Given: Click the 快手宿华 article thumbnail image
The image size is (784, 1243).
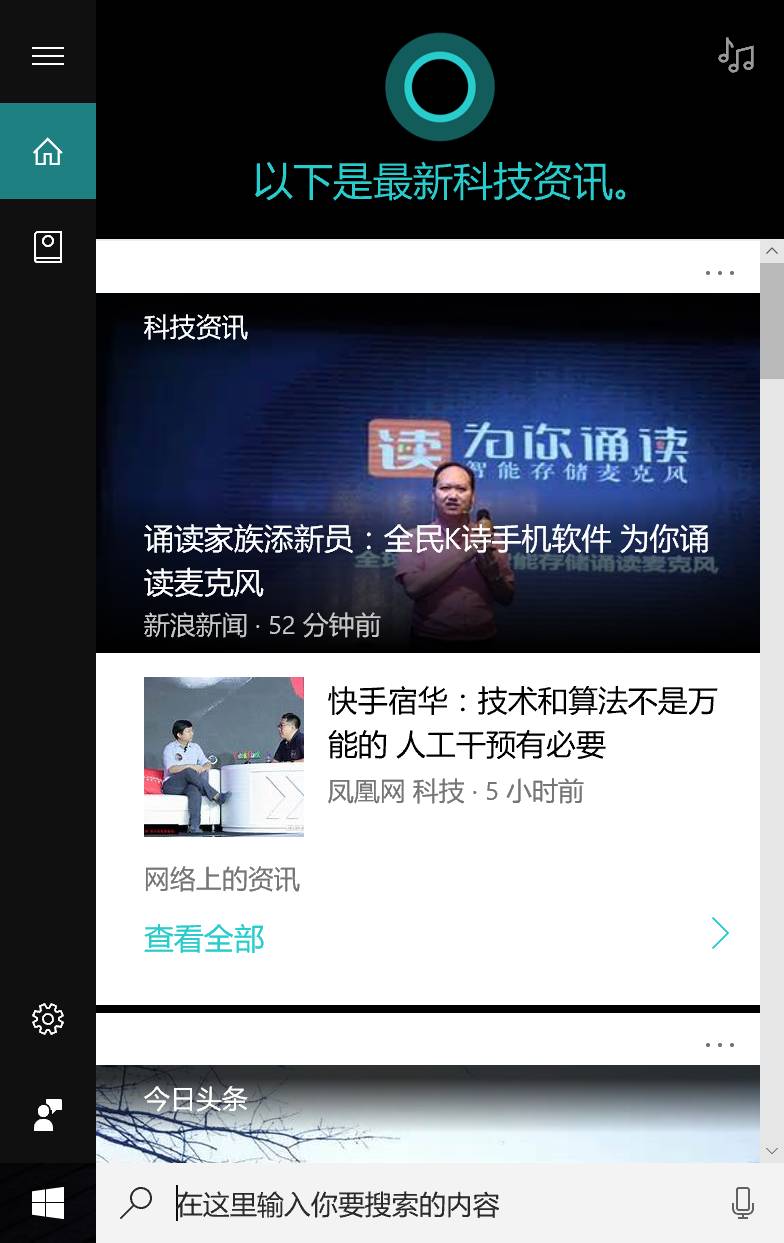Looking at the screenshot, I should 223,757.
